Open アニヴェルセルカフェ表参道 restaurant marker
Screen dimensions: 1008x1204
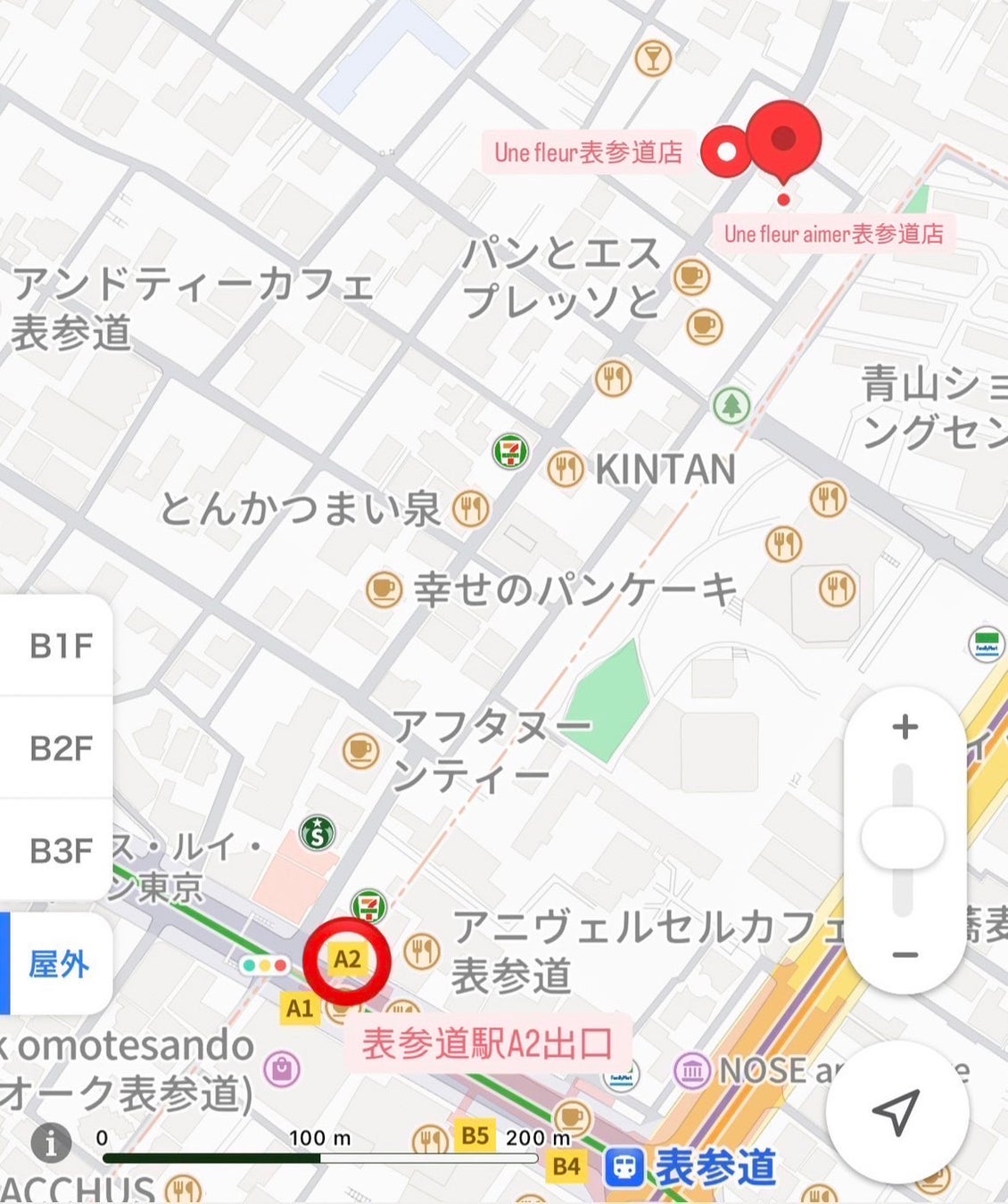click(x=421, y=952)
